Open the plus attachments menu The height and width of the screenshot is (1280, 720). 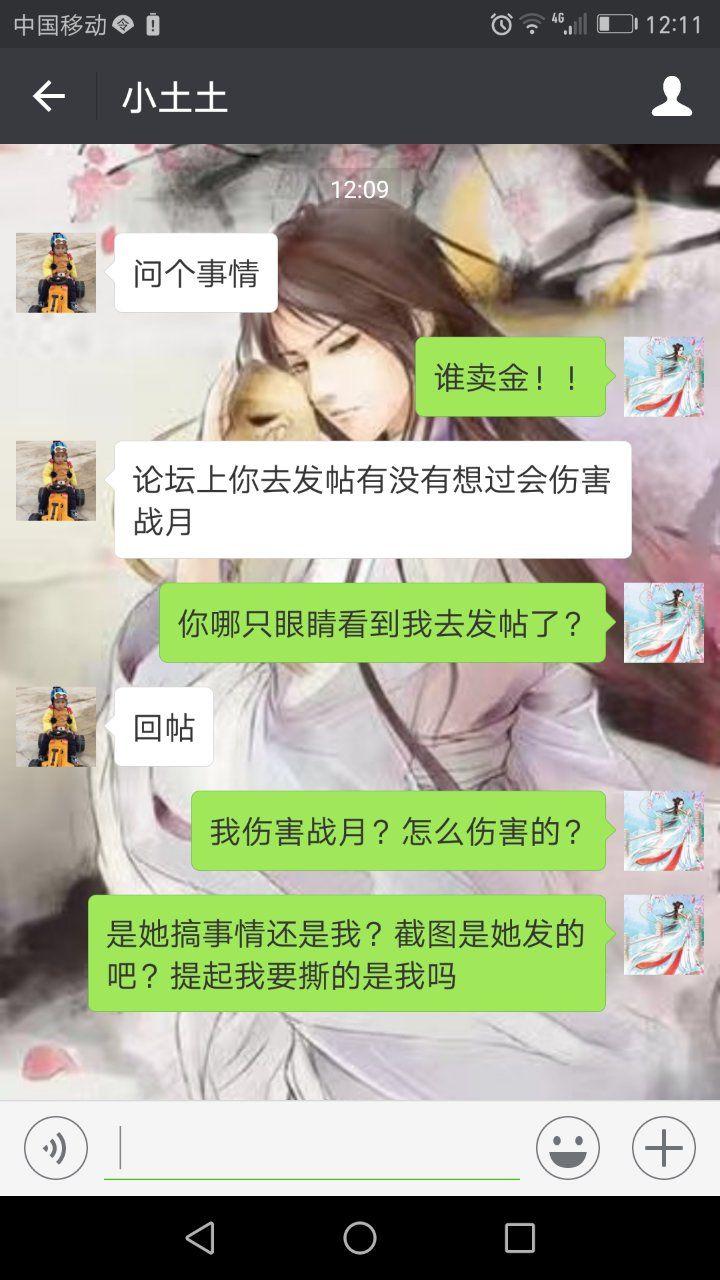tap(663, 1148)
